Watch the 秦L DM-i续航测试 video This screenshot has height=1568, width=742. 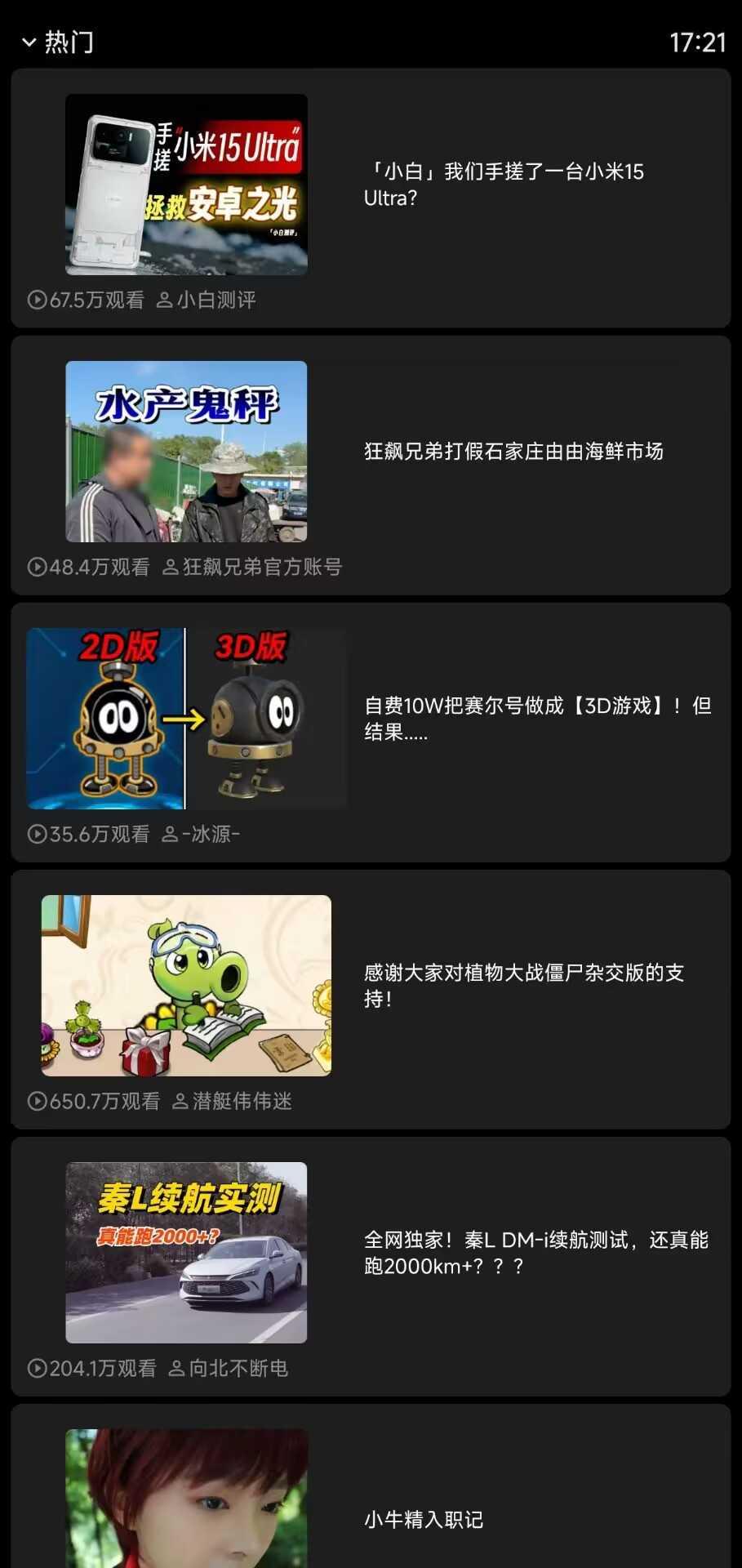(186, 1253)
